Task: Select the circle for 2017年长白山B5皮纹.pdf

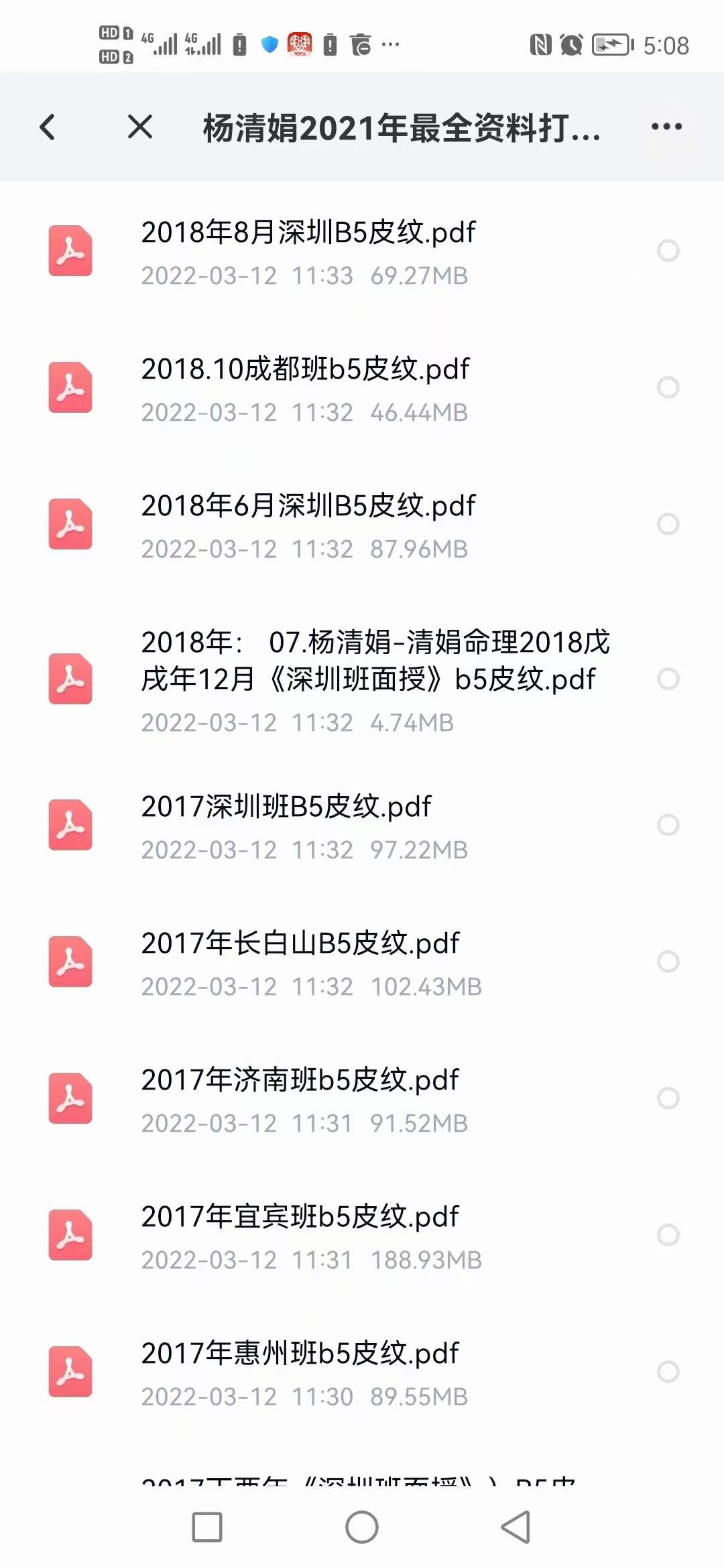Action: [668, 962]
